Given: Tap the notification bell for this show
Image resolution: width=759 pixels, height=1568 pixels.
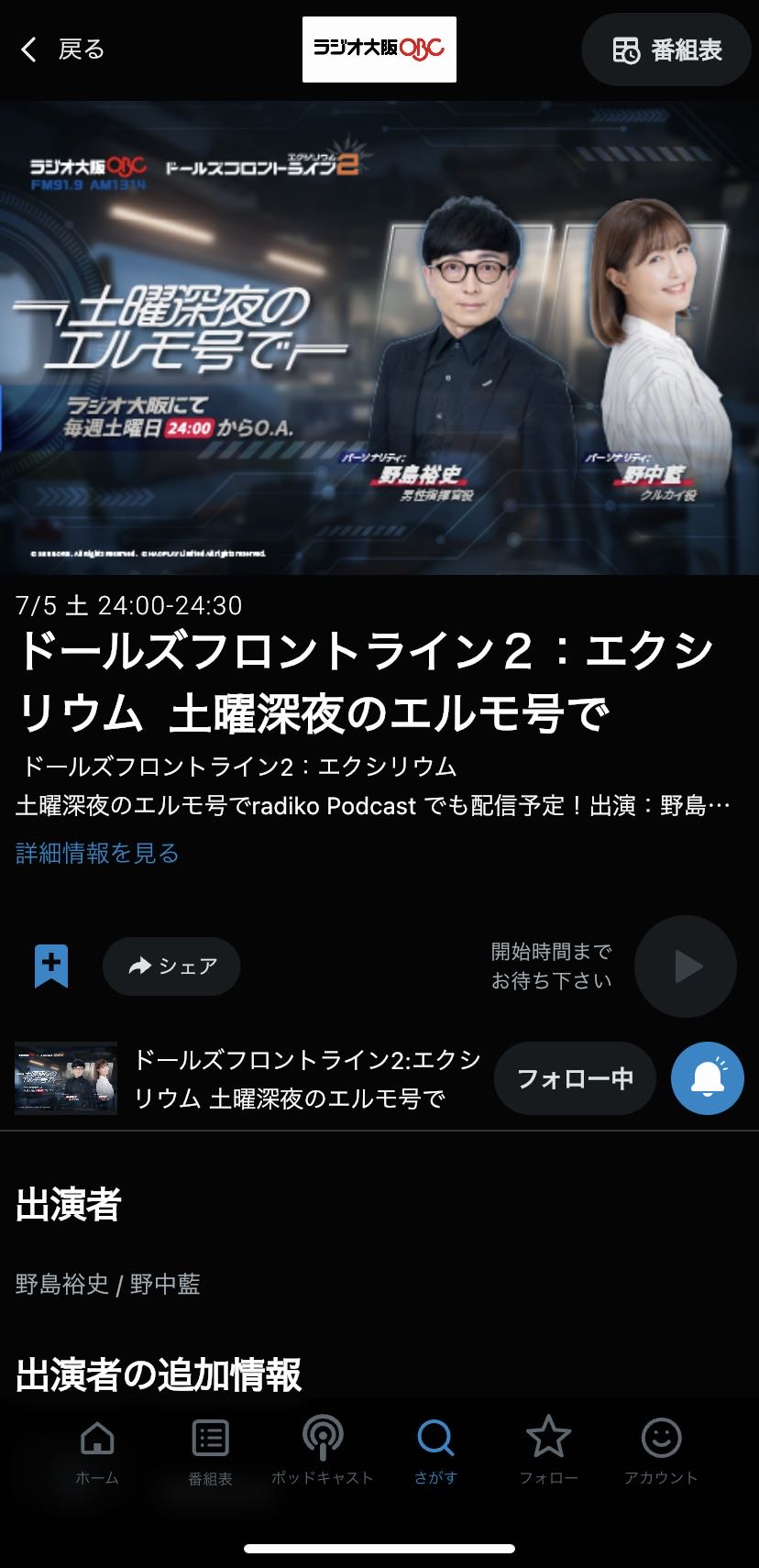Looking at the screenshot, I should [x=707, y=1078].
